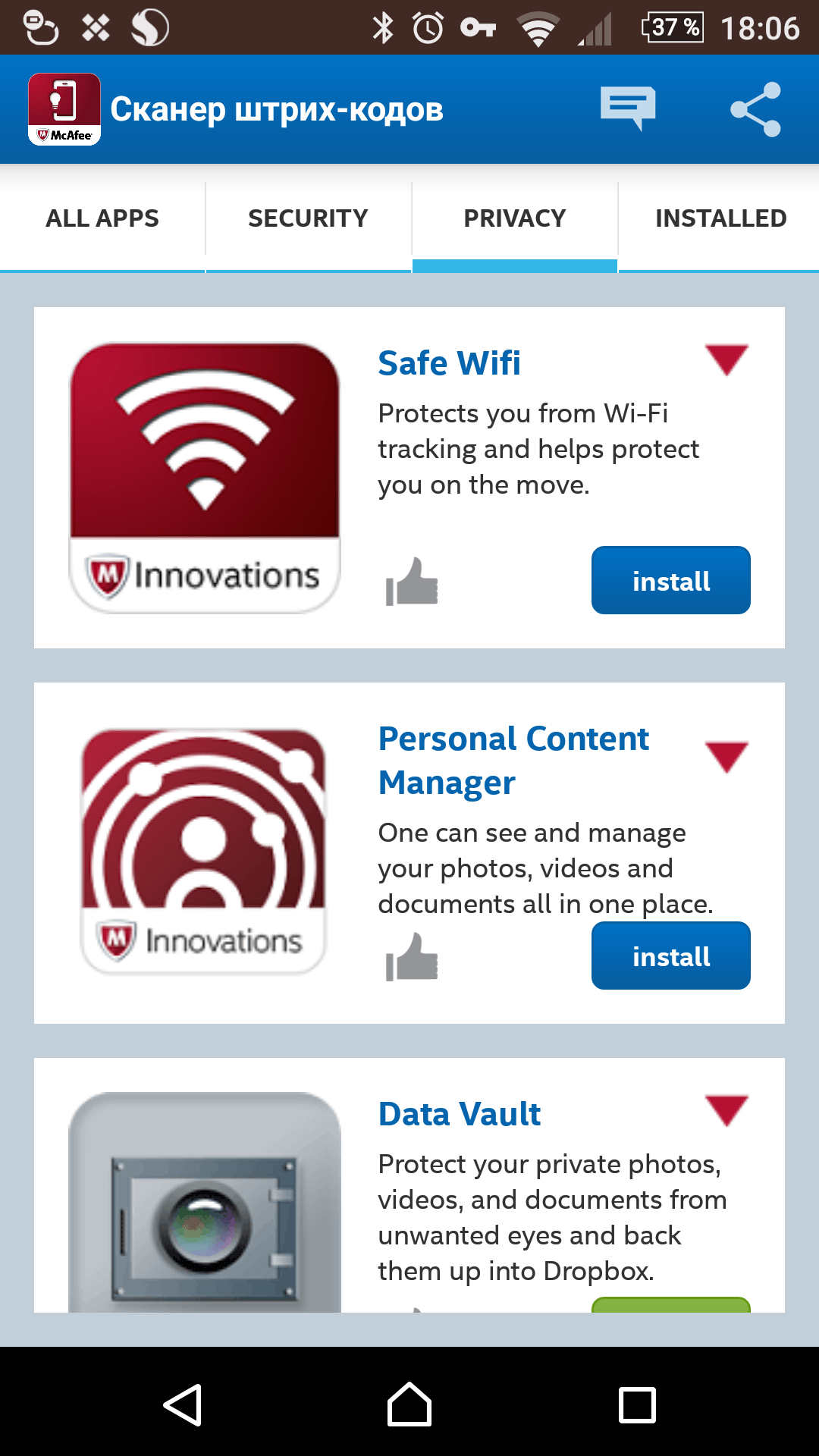Return to the home screen
819x1456 pixels.
click(x=409, y=1404)
